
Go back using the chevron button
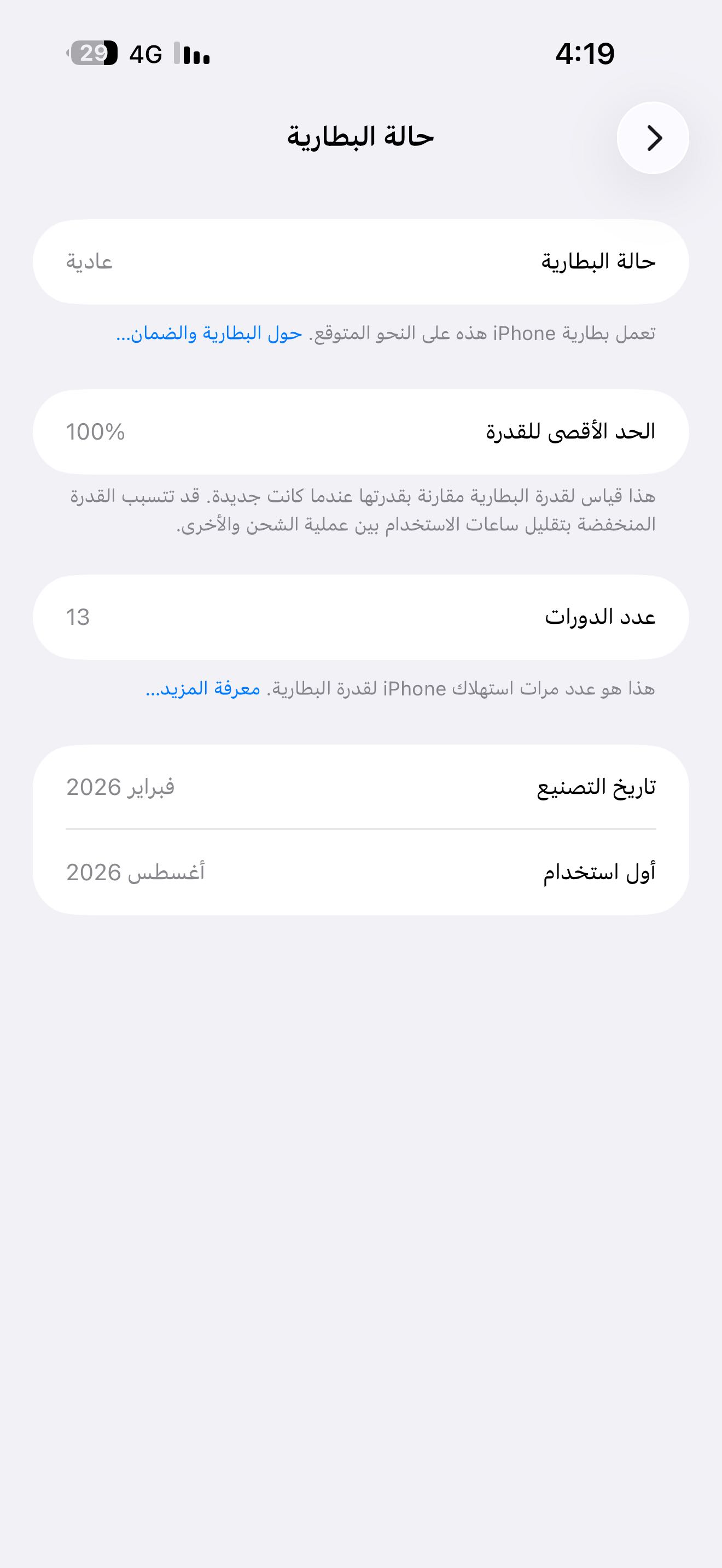[653, 138]
